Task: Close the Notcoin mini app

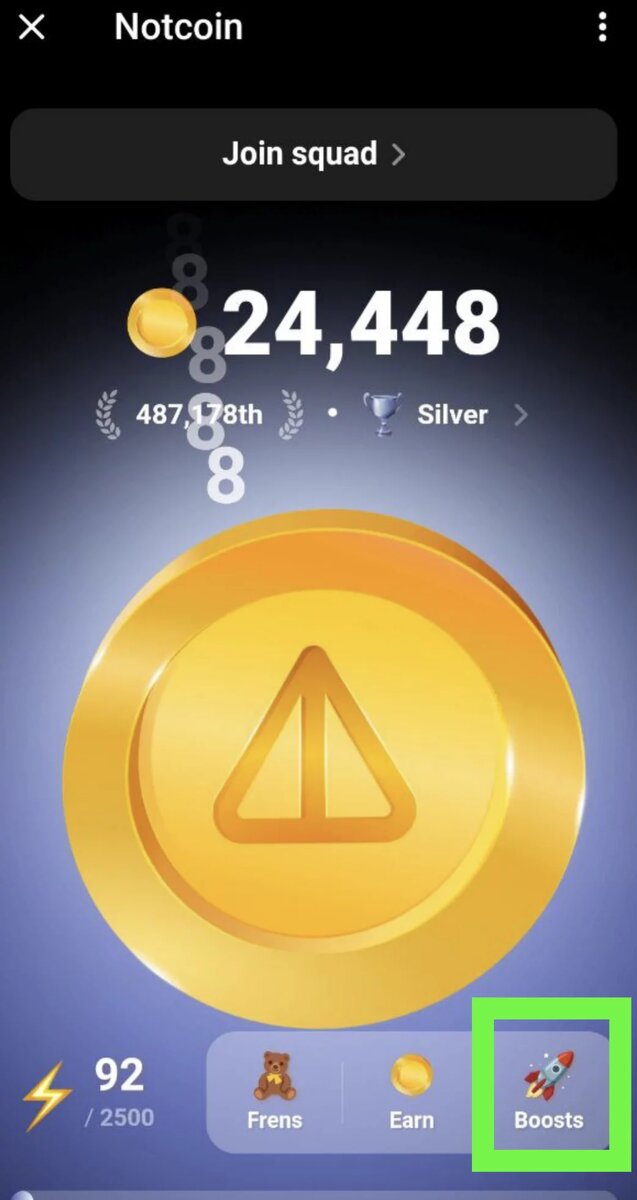Action: click(x=32, y=27)
